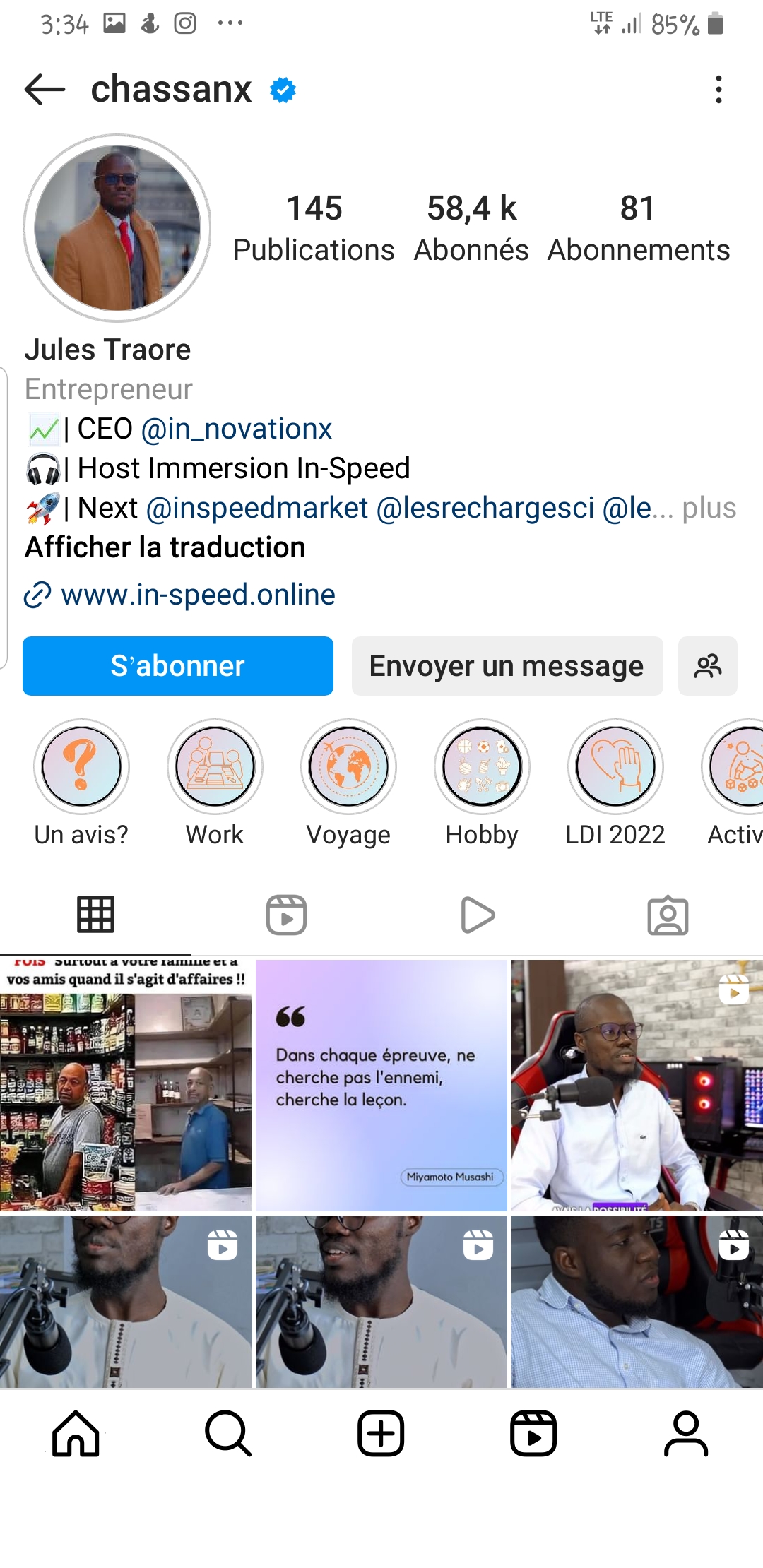Open the @in_novationx mention
763x1568 pixels.
(237, 429)
